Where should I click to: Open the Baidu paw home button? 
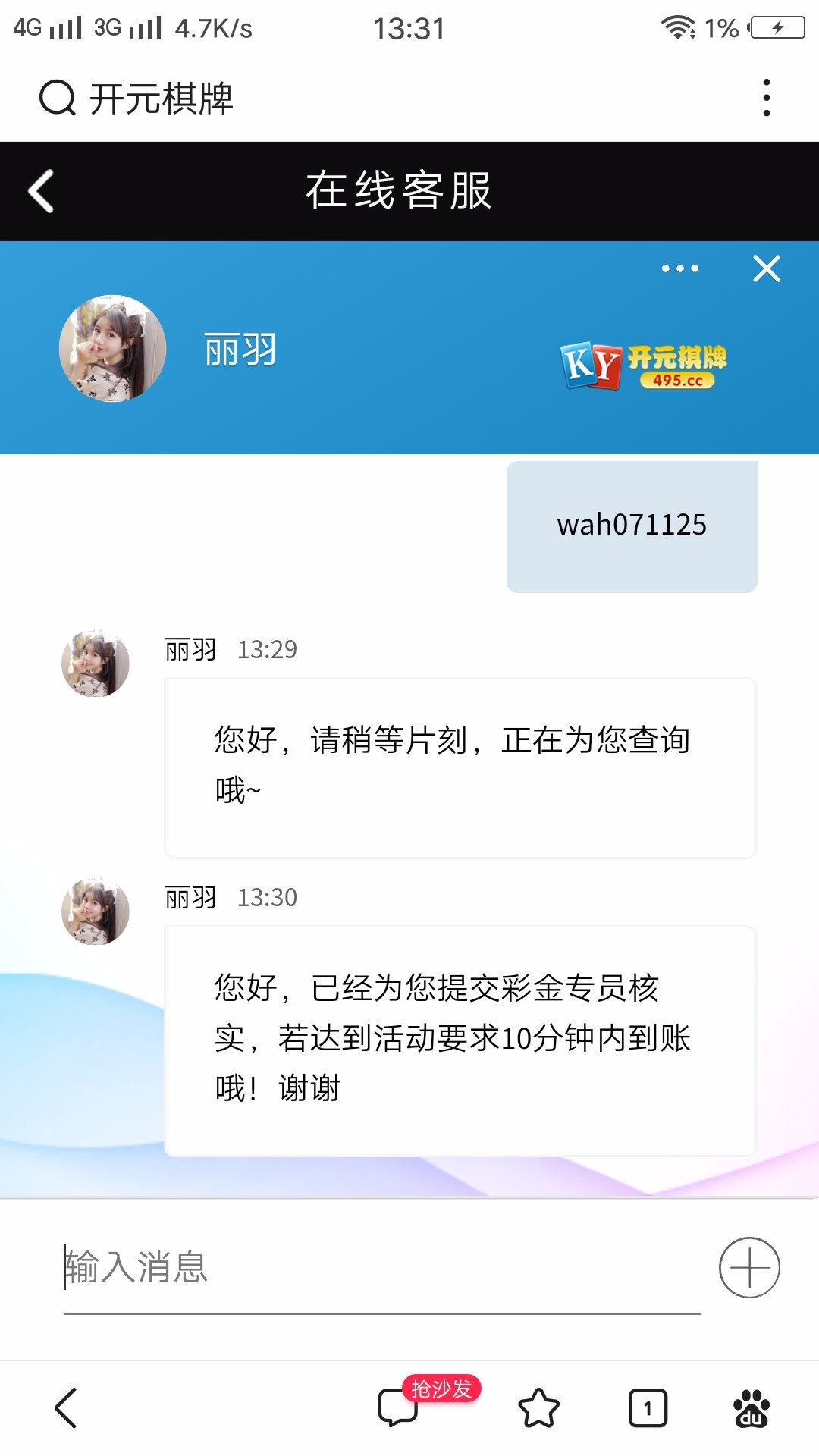click(x=751, y=1408)
